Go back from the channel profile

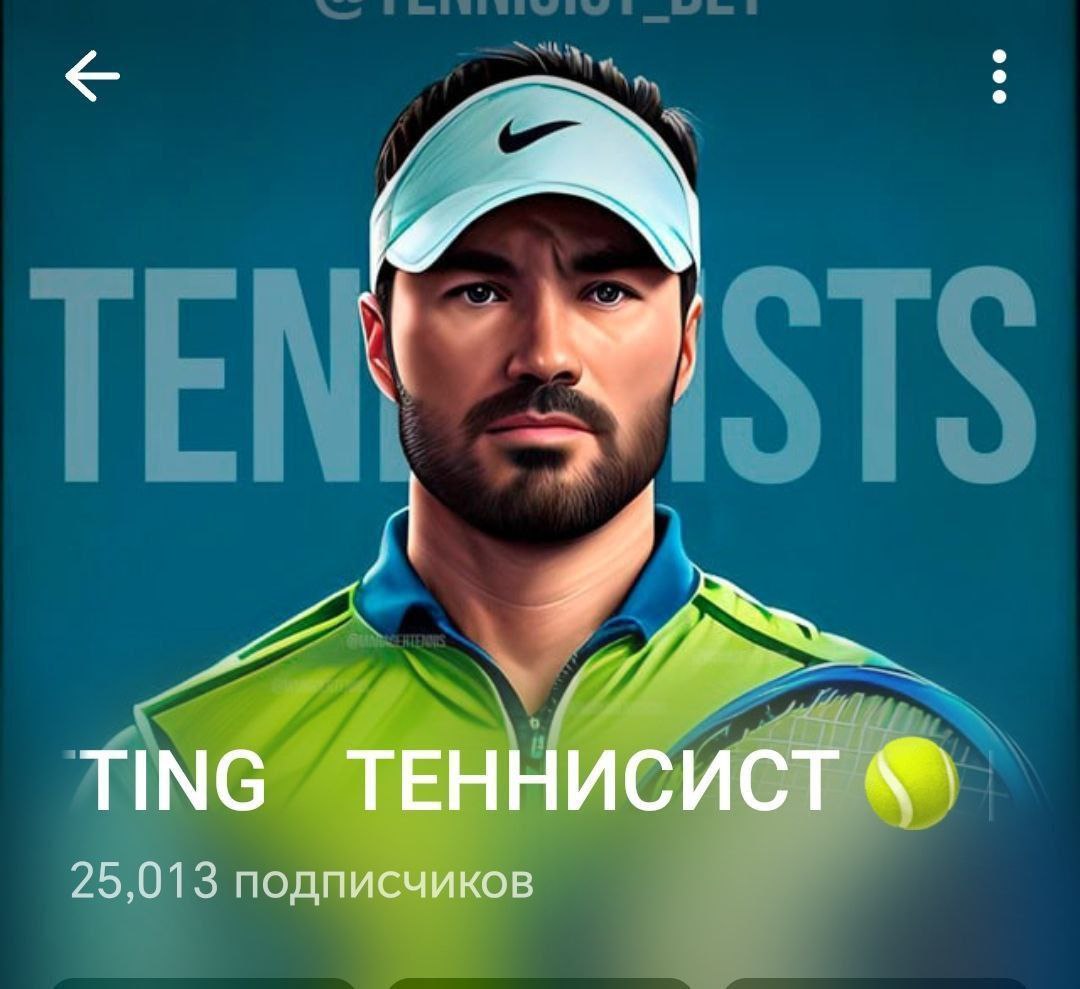pos(92,76)
